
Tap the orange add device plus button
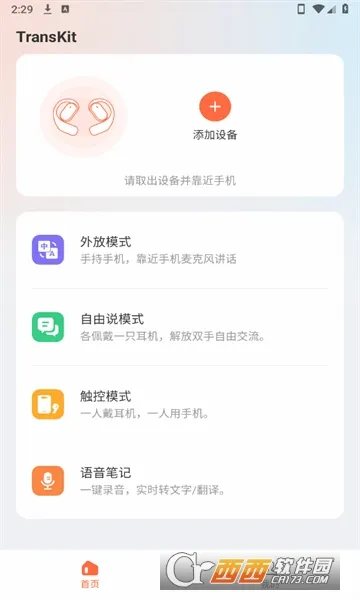coord(215,107)
